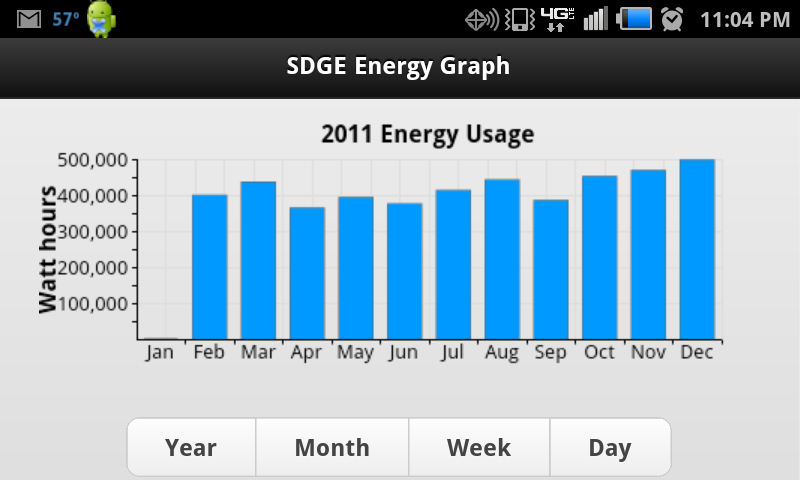Open the Day view
The image size is (800, 480).
[609, 447]
